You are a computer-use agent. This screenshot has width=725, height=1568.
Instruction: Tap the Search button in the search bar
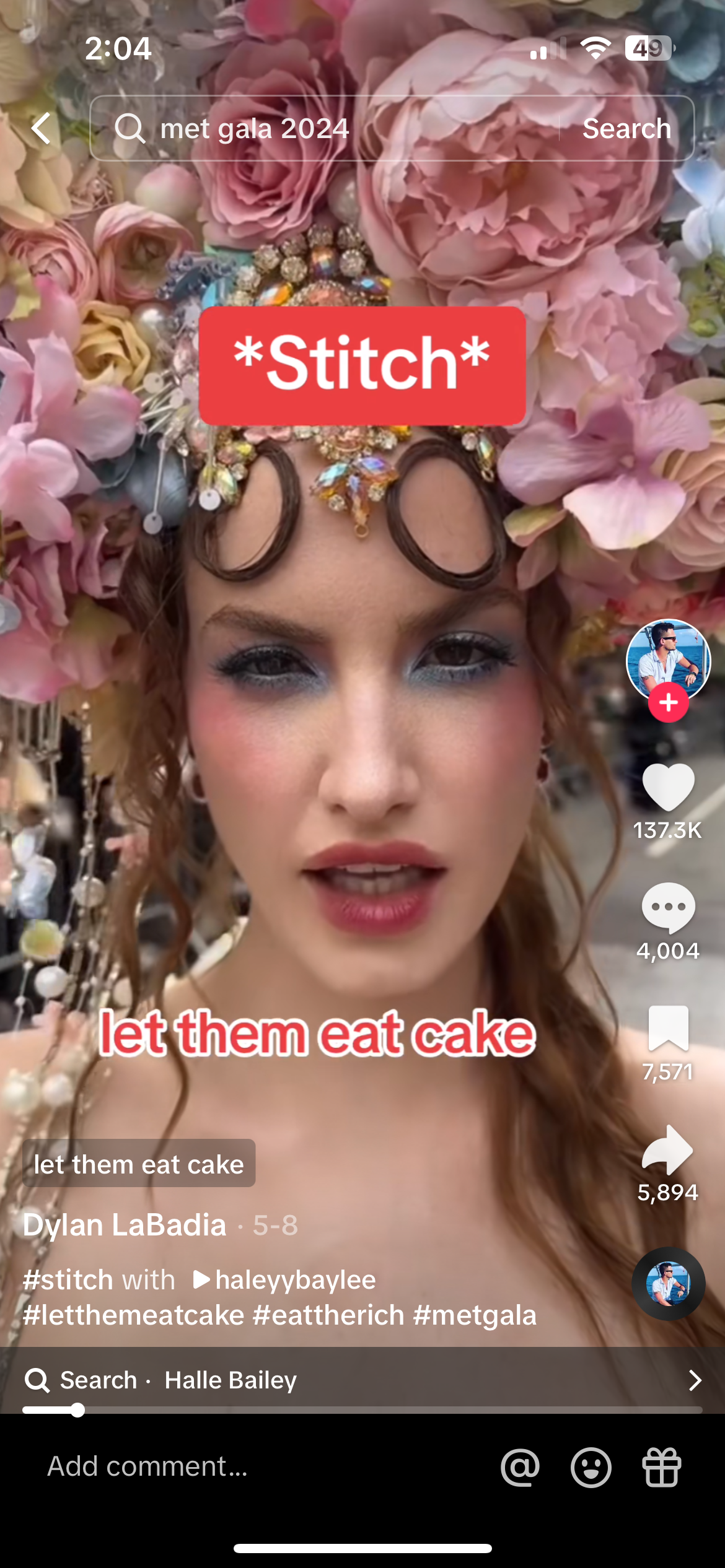[626, 129]
